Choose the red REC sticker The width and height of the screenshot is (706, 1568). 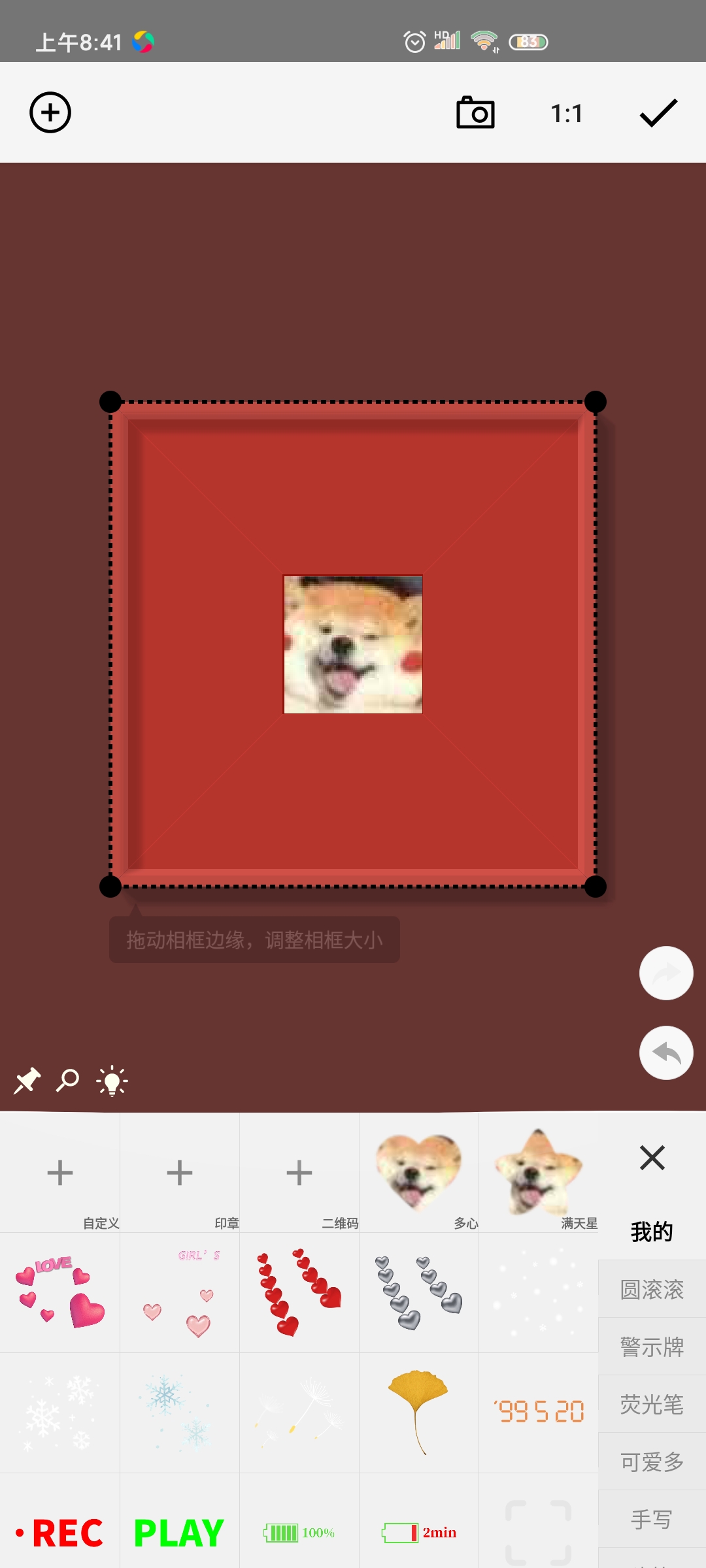[x=60, y=1533]
